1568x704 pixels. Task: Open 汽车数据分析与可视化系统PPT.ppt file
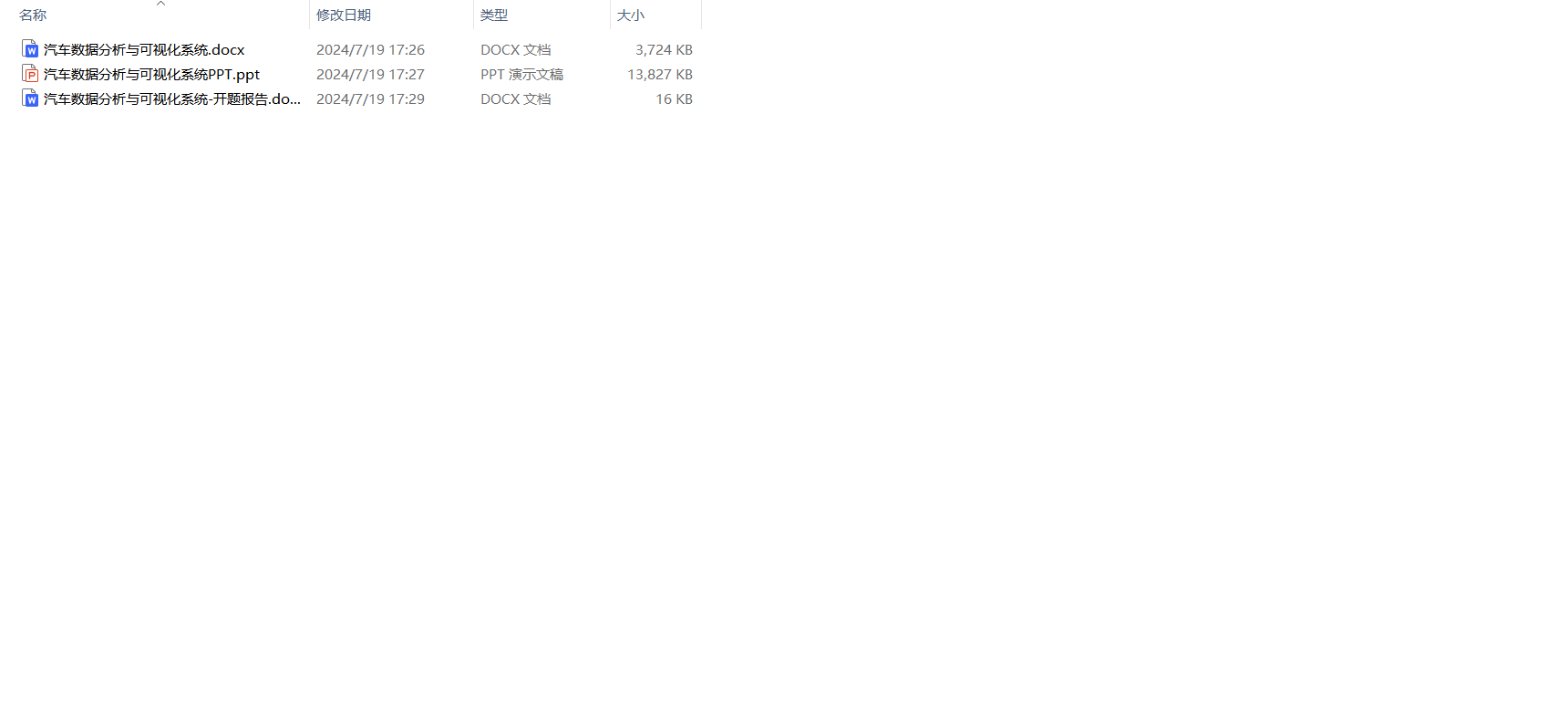(x=151, y=75)
